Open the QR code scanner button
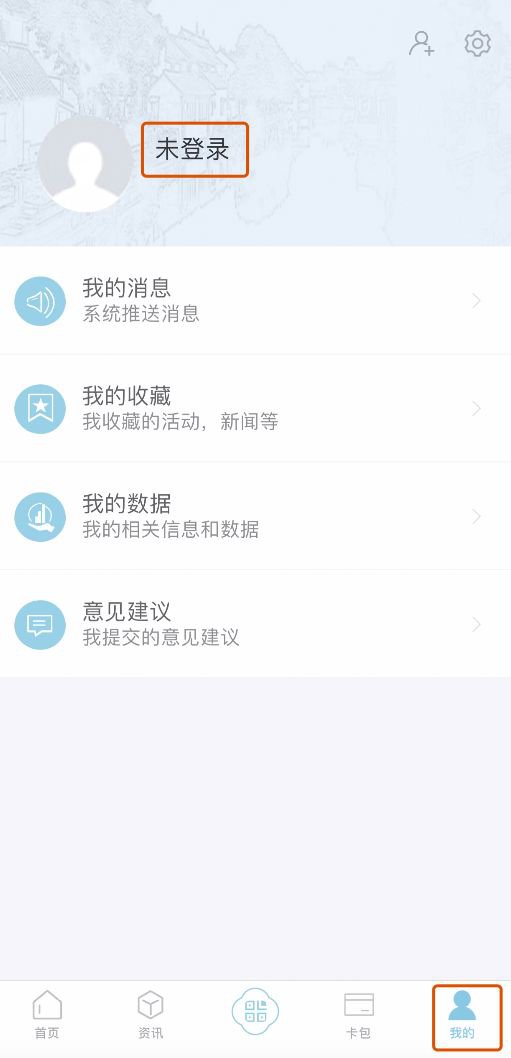This screenshot has width=511, height=1058. [x=255, y=1011]
